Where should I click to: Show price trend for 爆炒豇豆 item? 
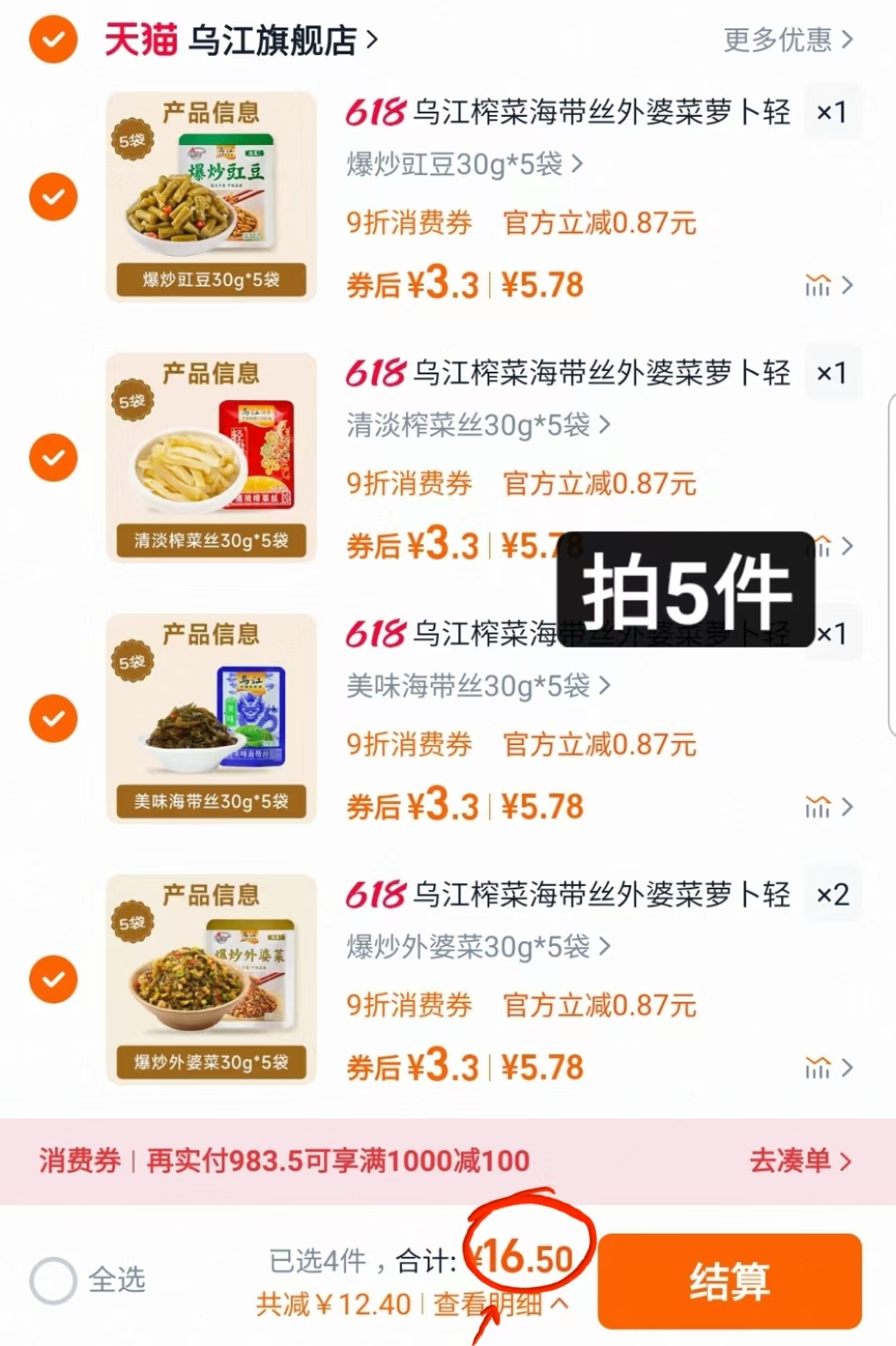click(x=828, y=285)
